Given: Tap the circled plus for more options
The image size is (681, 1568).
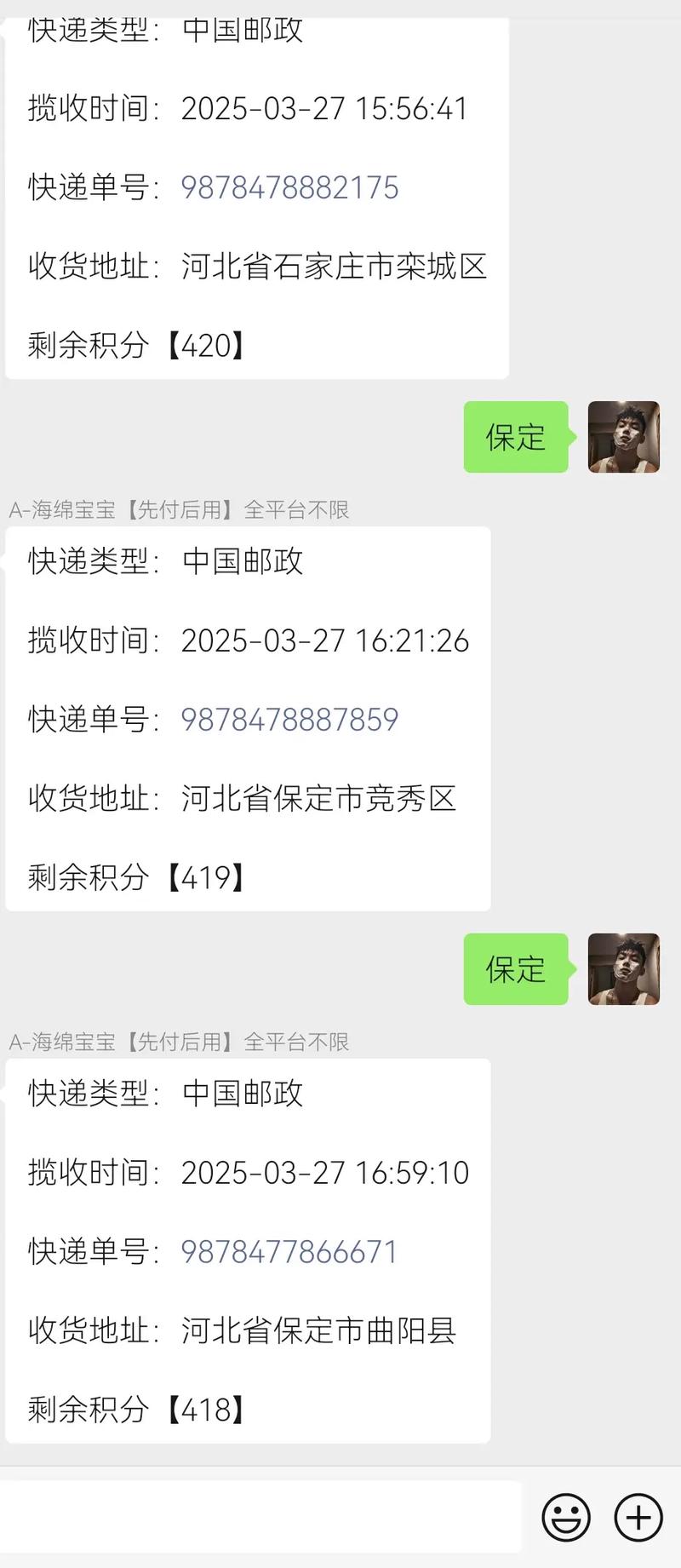Looking at the screenshot, I should click(638, 1517).
